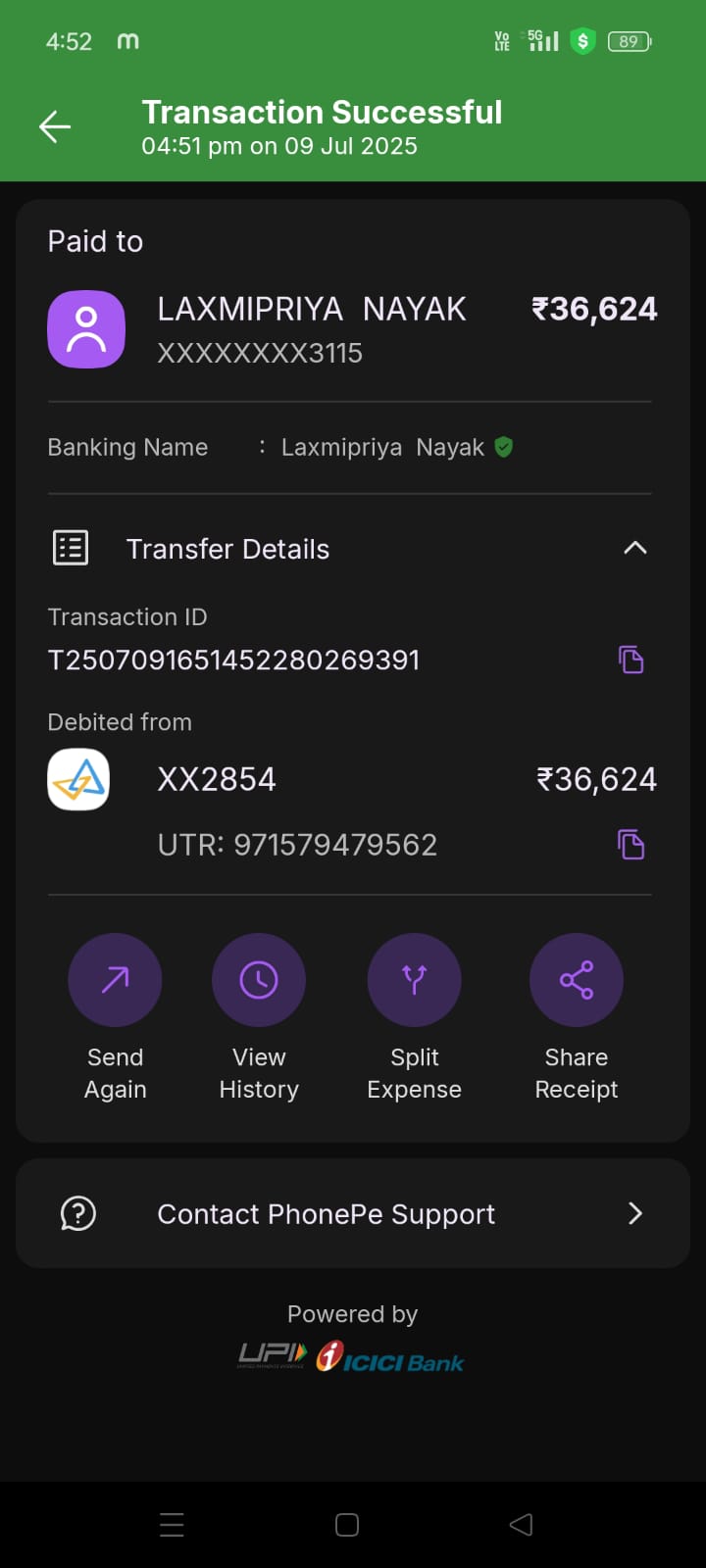Share Receipt of this transaction
This screenshot has width=706, height=1568.
[577, 980]
